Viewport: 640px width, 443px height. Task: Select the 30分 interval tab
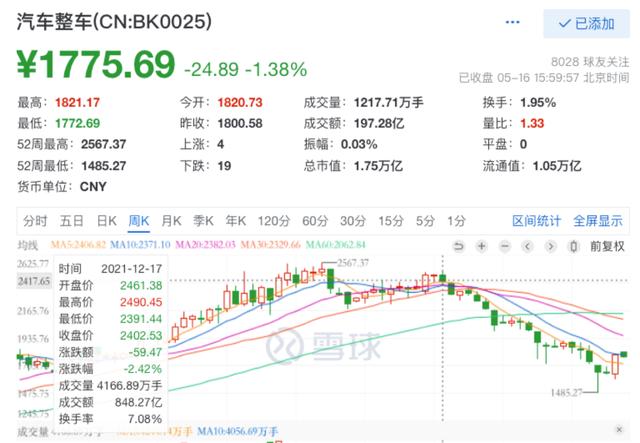point(353,221)
